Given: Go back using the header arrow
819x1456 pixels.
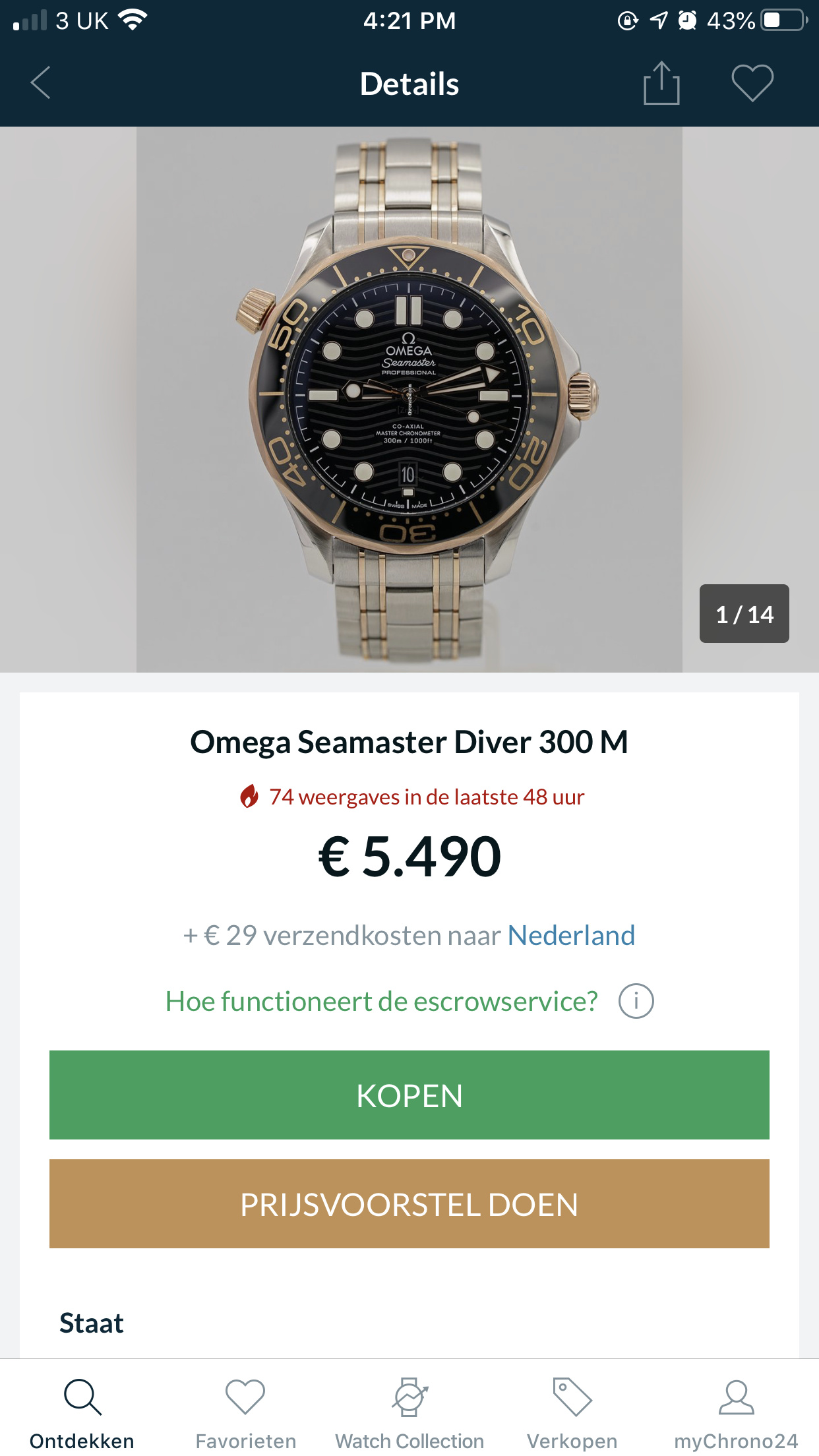Looking at the screenshot, I should click(x=40, y=83).
